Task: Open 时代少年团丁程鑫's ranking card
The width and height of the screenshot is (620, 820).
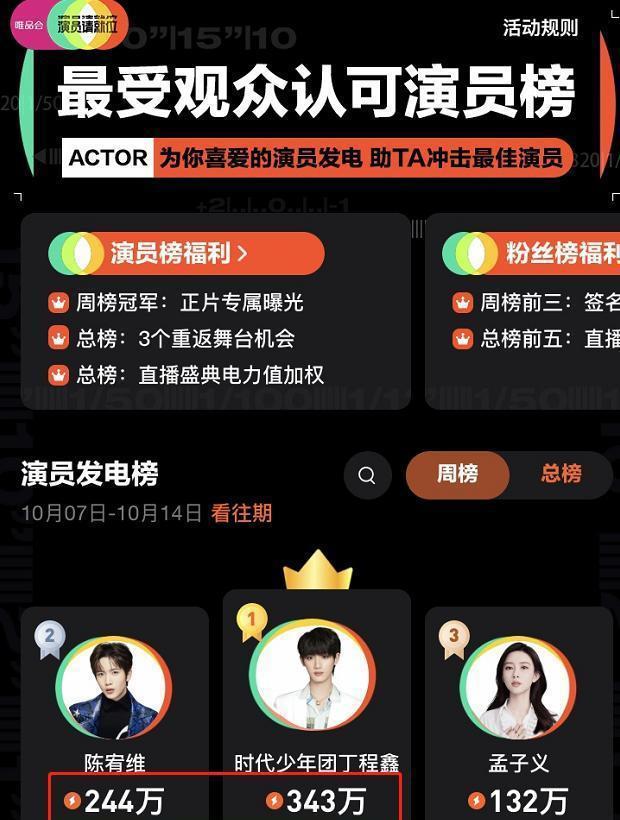Action: [x=315, y=690]
